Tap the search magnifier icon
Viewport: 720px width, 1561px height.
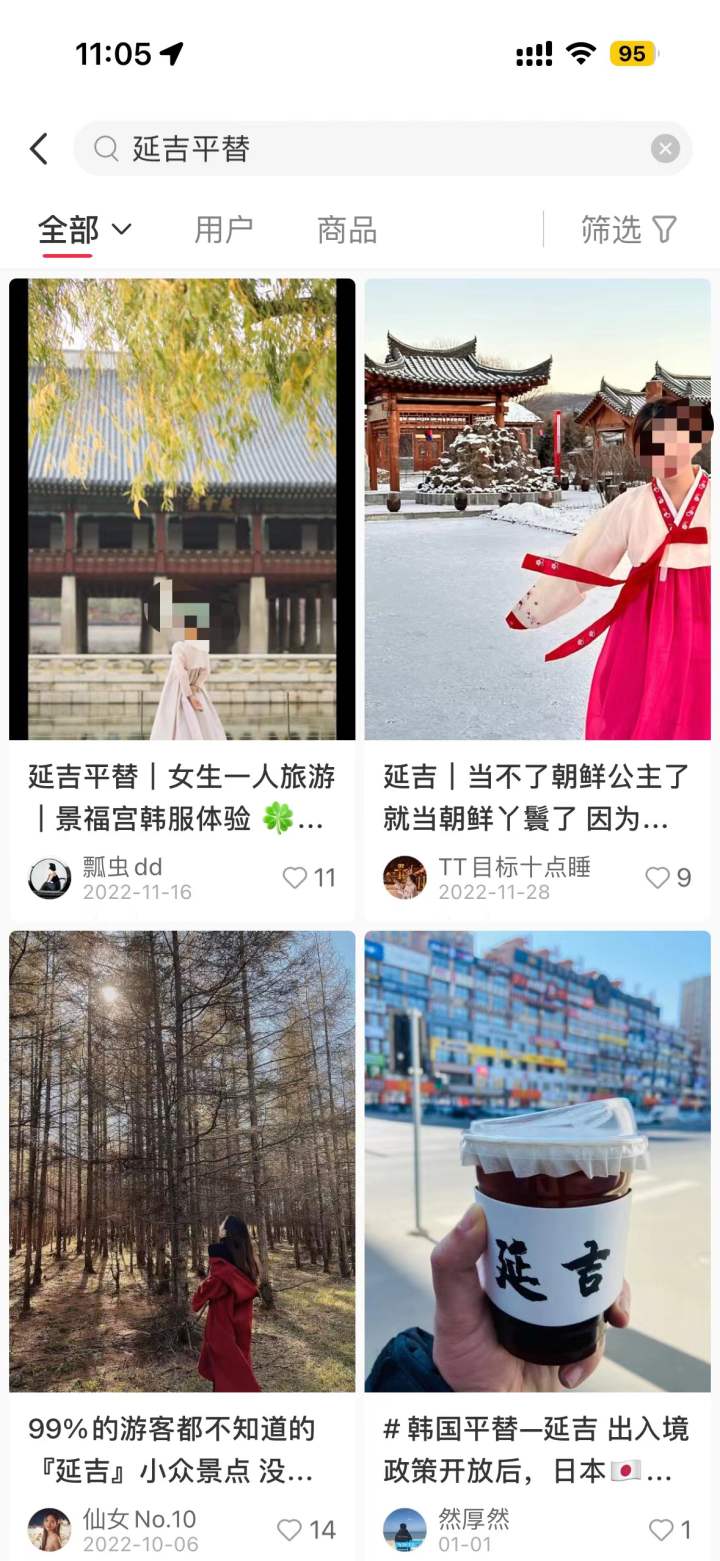106,148
